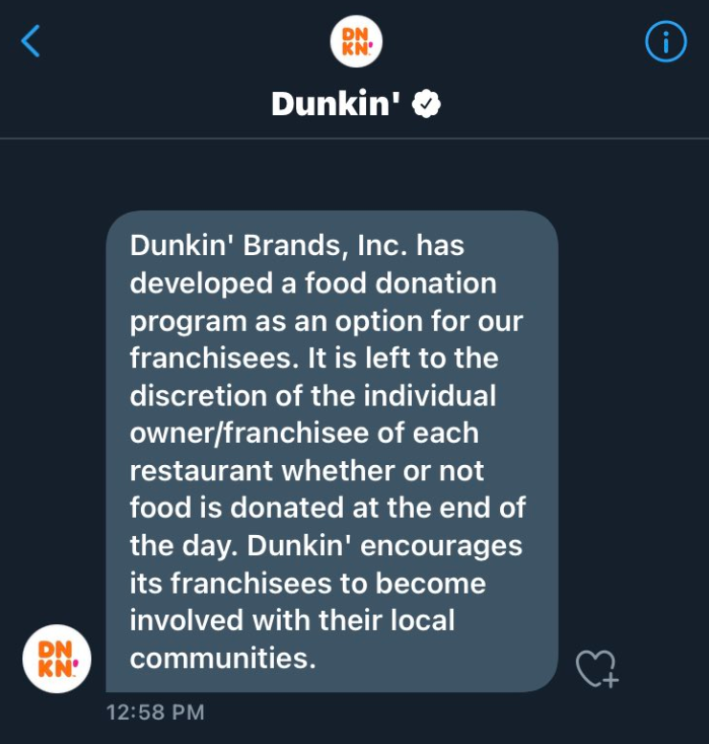The height and width of the screenshot is (744, 709).
Task: Open conversation info
Action: [x=666, y=41]
